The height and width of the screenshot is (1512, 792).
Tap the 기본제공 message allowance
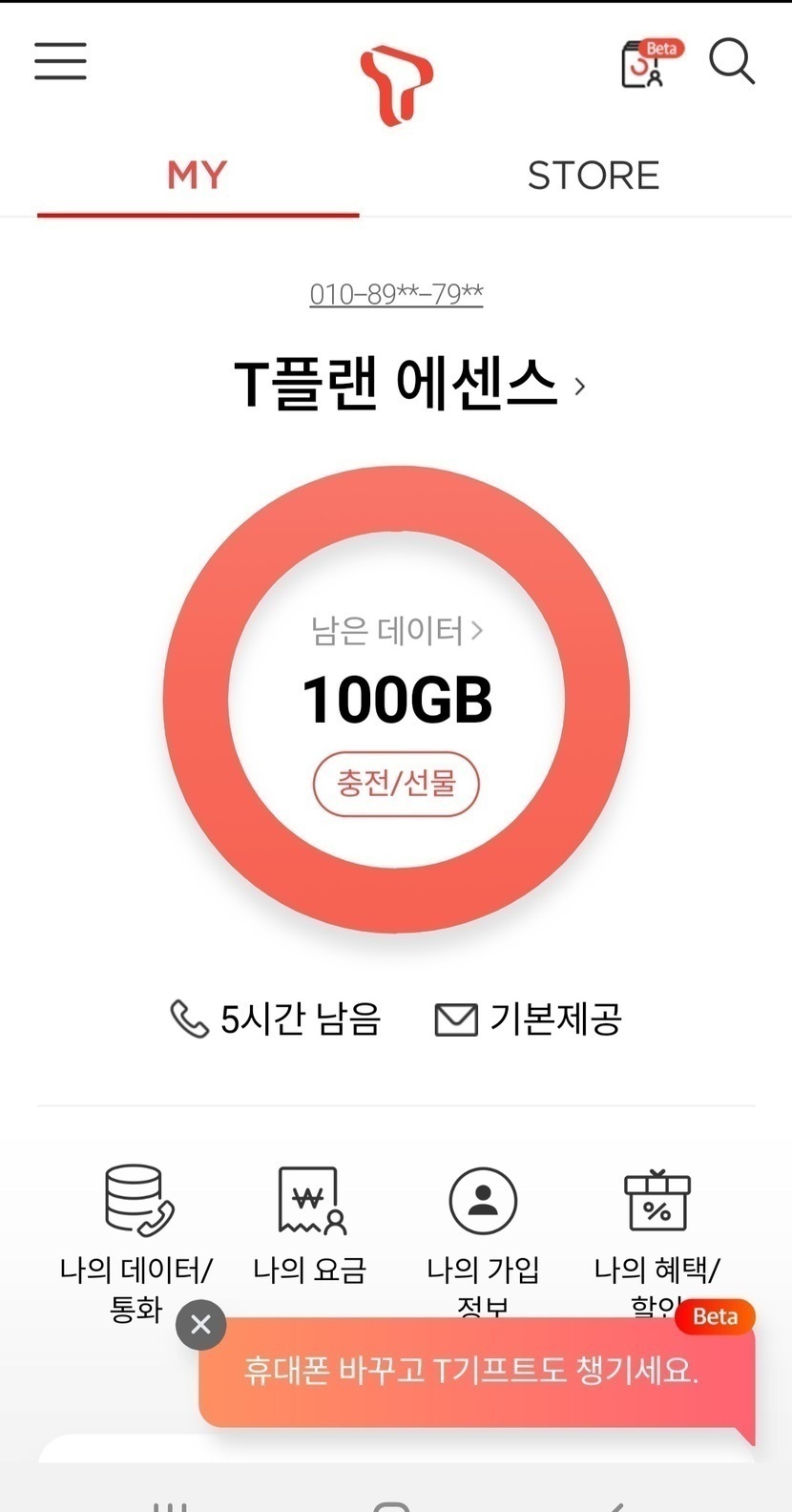[528, 1018]
